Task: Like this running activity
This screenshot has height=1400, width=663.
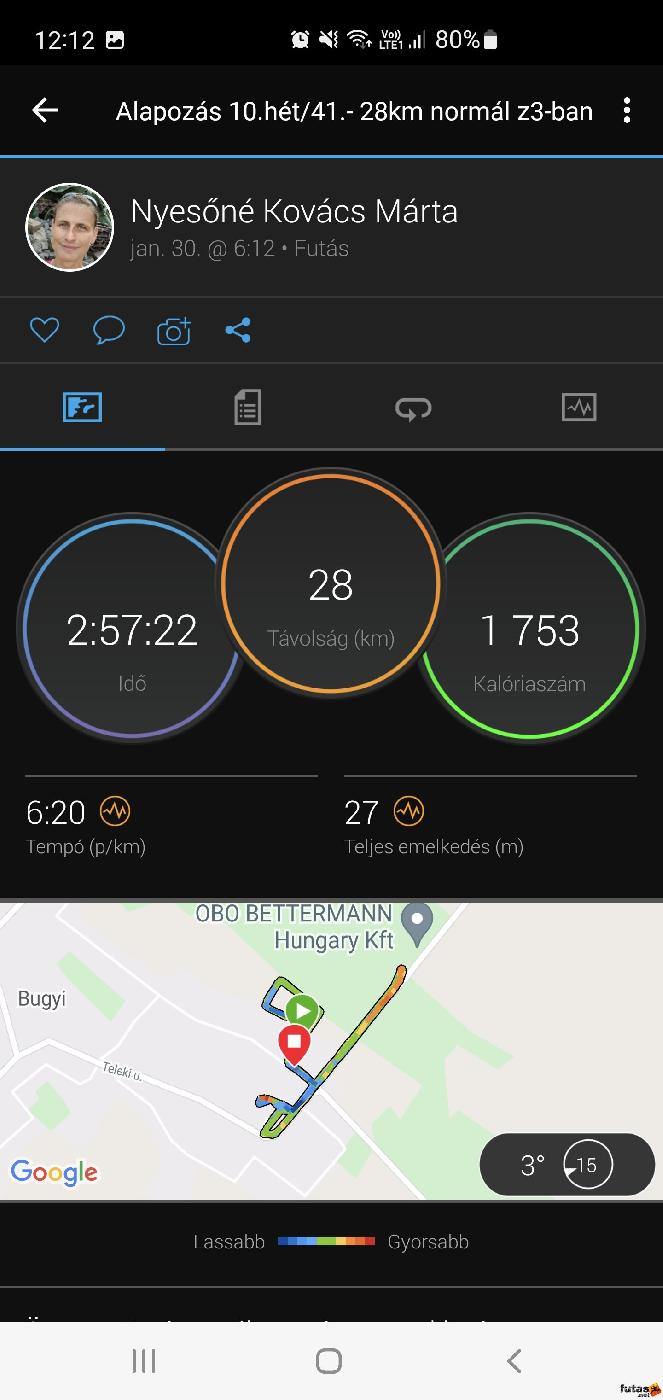Action: (44, 330)
